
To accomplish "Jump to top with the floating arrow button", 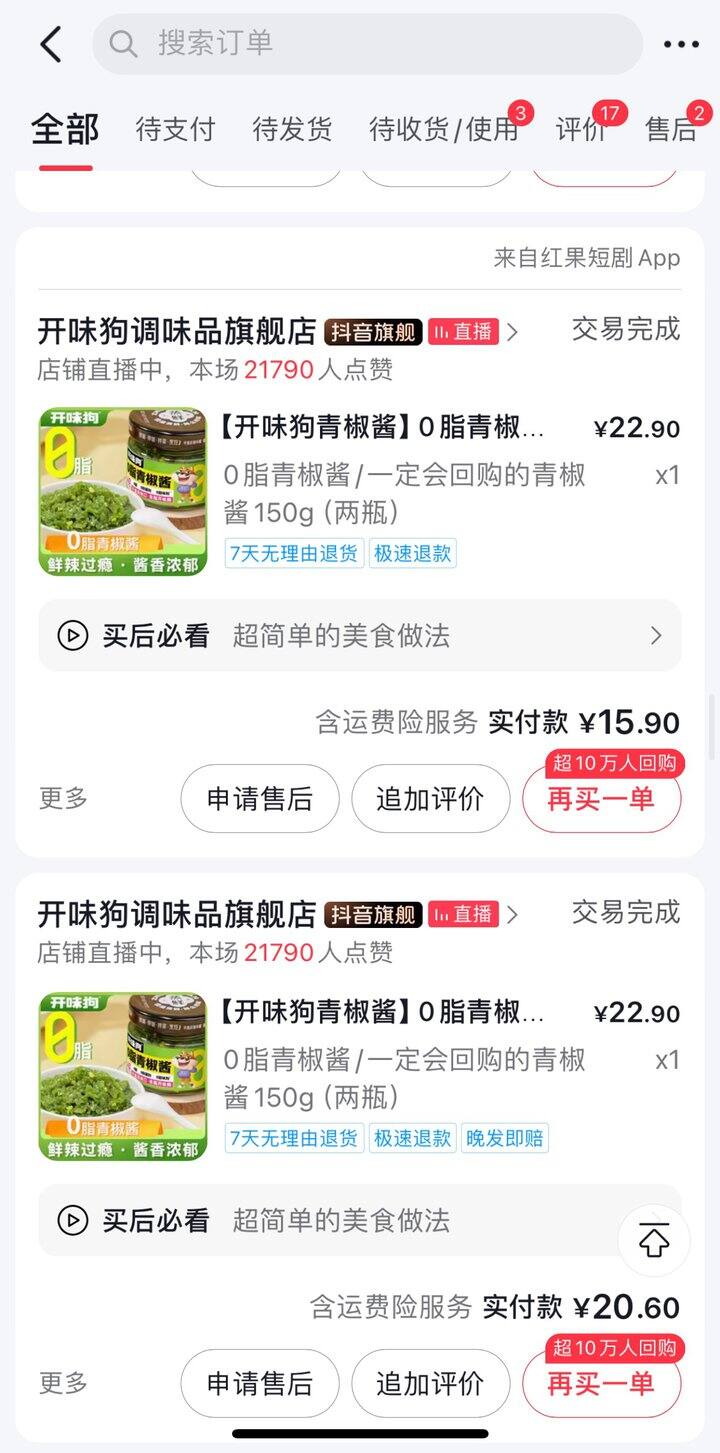I will pyautogui.click(x=654, y=1241).
